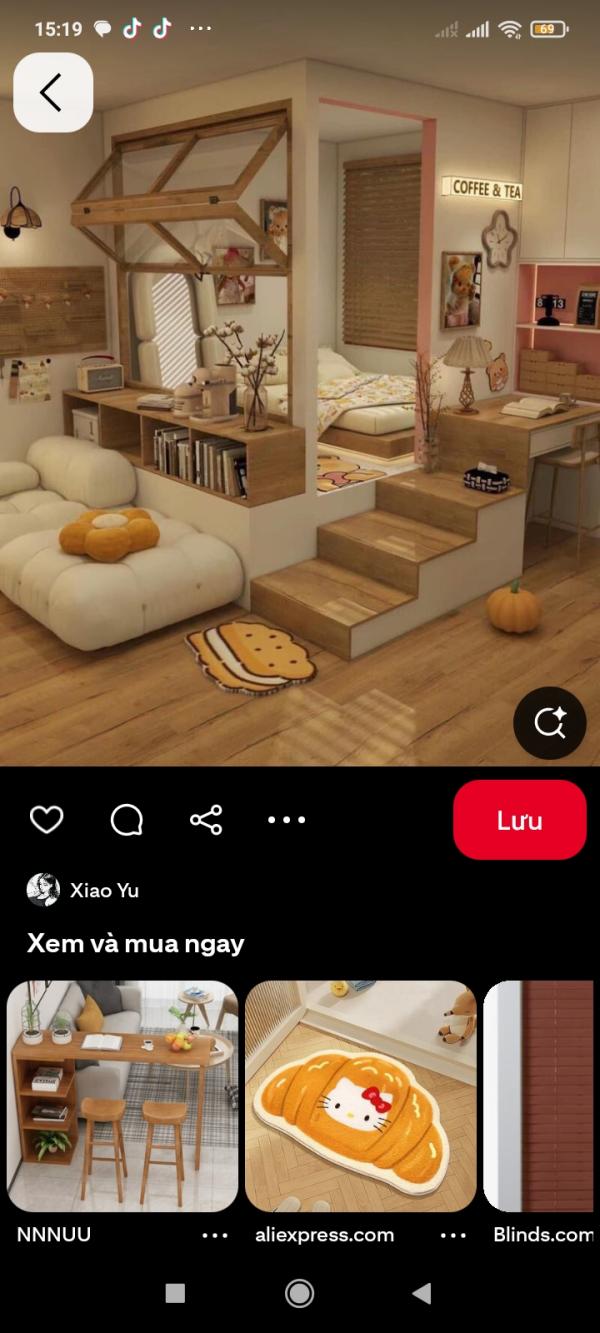The width and height of the screenshot is (600, 1333).
Task: Tap the system home button
Action: tap(299, 1293)
